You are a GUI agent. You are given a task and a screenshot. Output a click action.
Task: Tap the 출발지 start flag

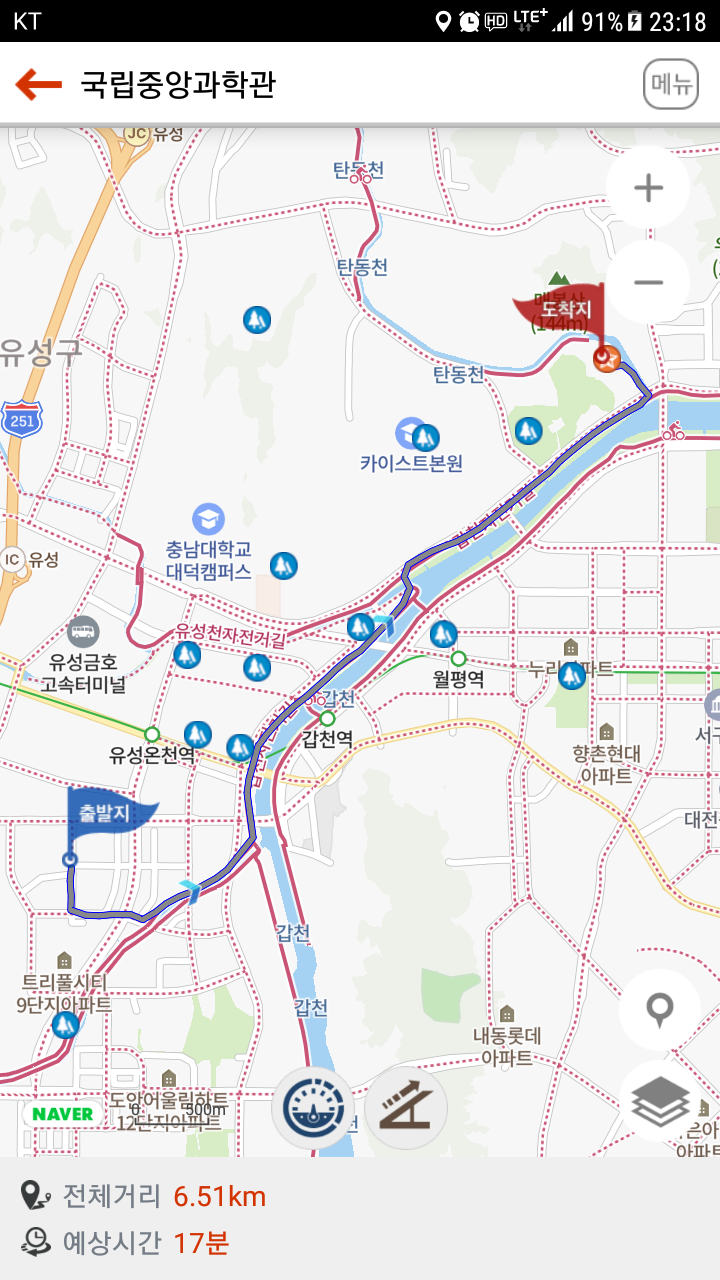[x=108, y=815]
